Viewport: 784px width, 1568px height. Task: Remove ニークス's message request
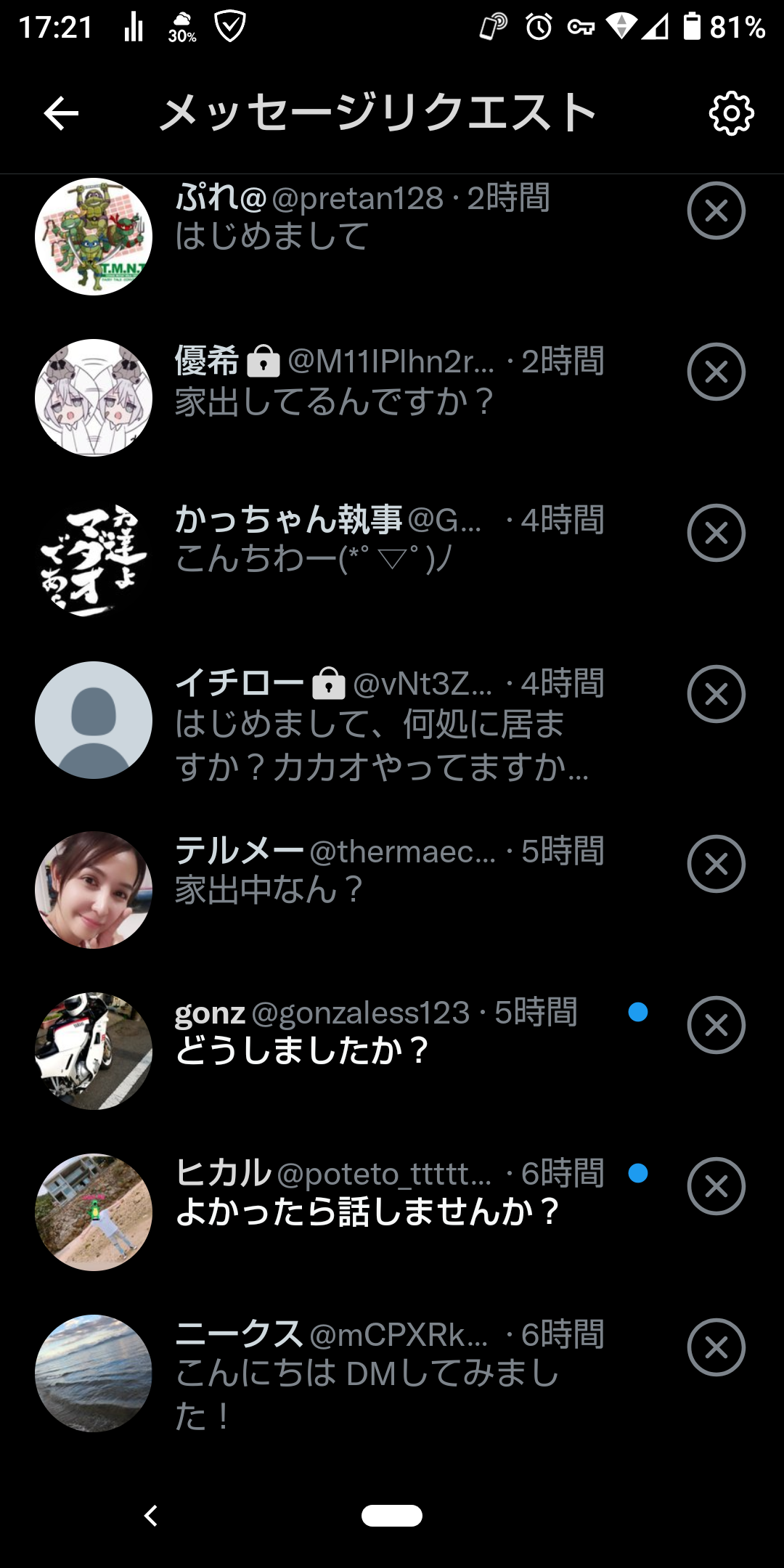[x=716, y=1348]
